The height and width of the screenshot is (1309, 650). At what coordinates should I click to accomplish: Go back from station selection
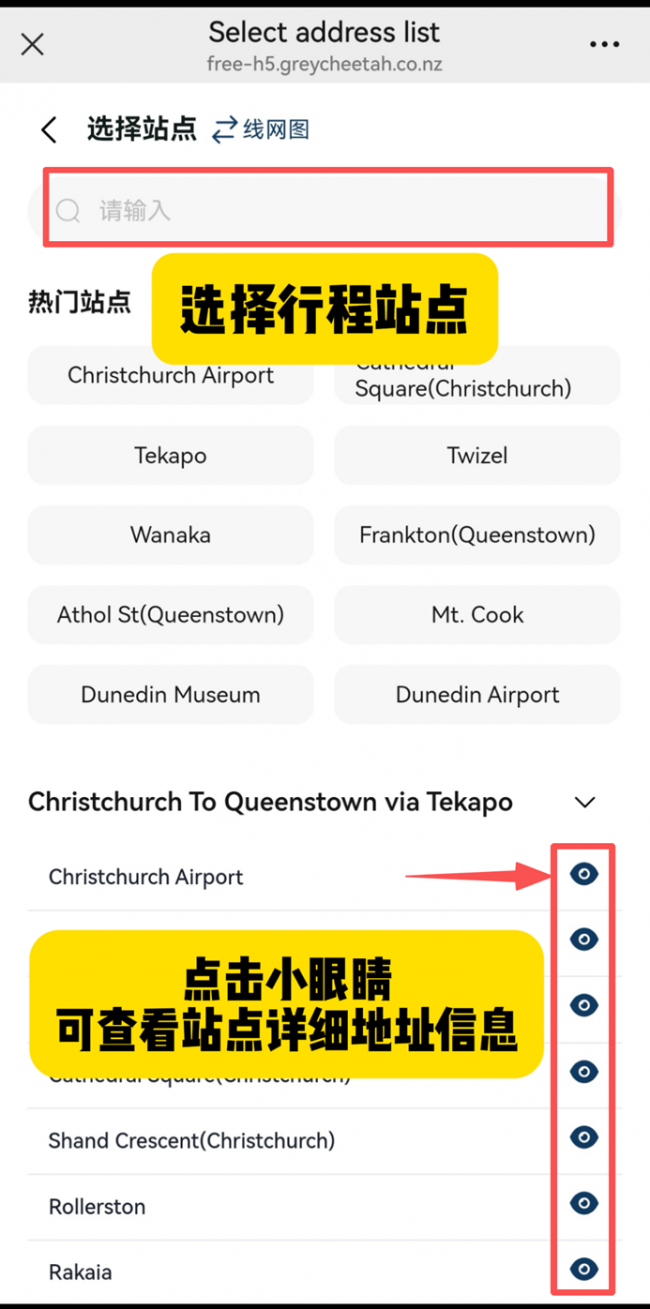point(49,130)
